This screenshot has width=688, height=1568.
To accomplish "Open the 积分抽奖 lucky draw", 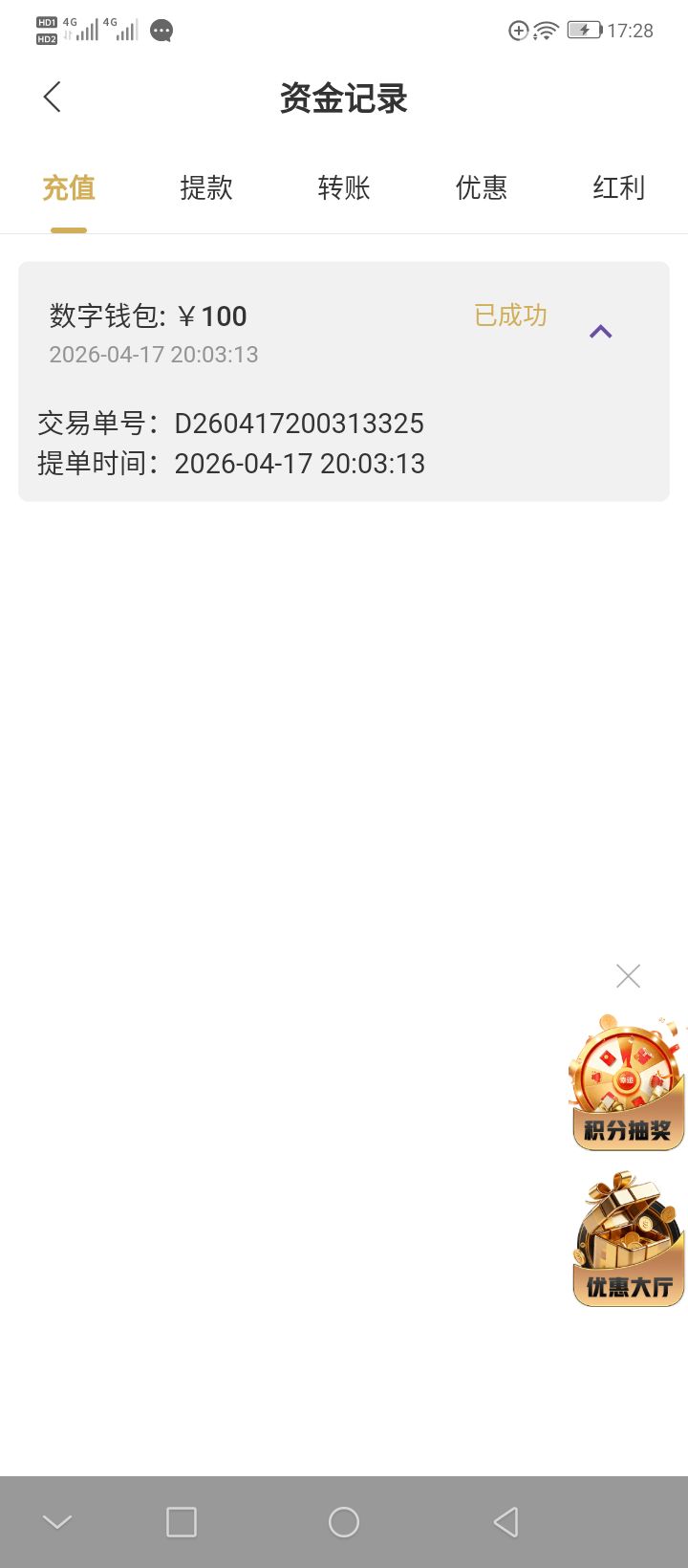I will (627, 1083).
